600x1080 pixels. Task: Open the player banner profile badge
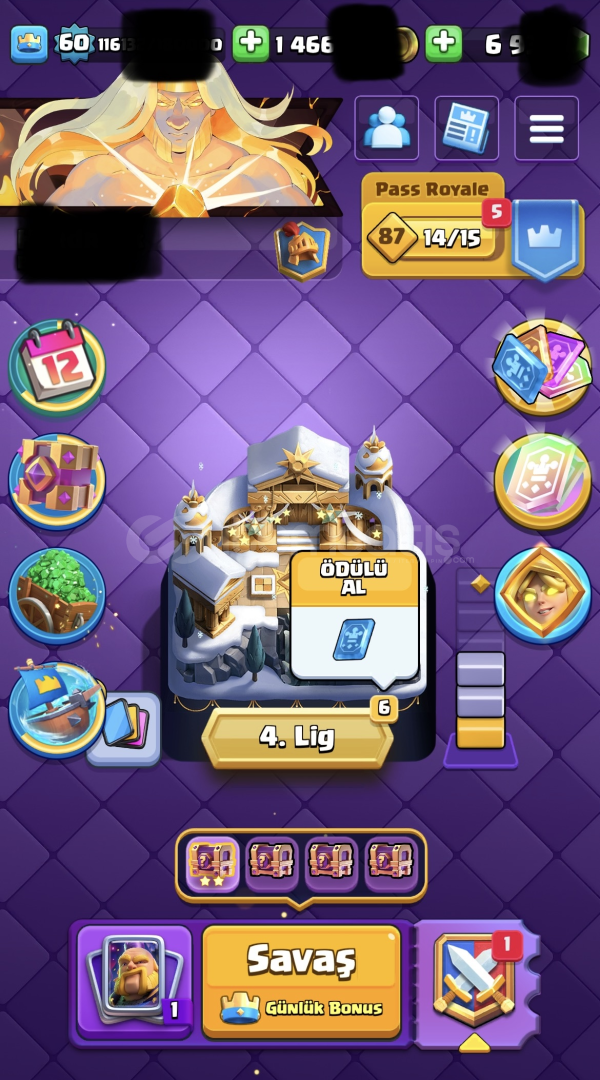pyautogui.click(x=302, y=248)
